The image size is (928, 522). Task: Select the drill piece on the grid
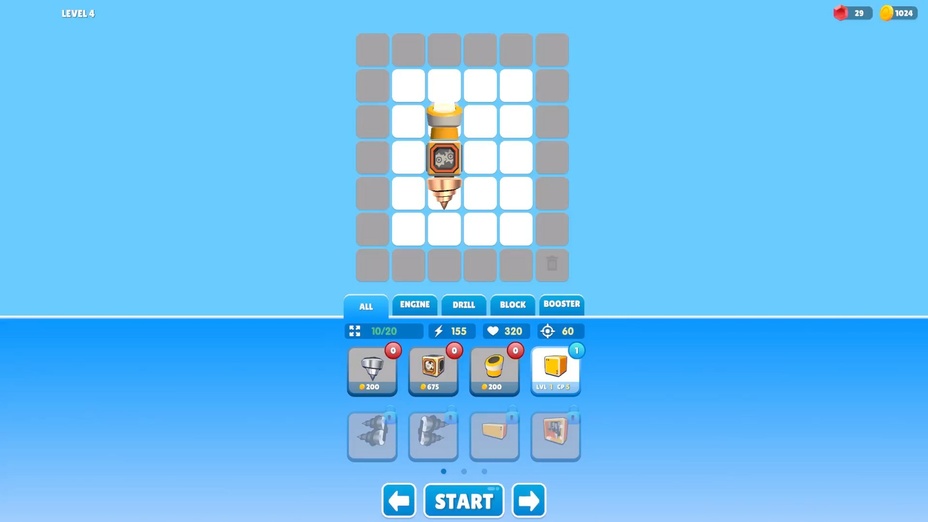click(444, 193)
